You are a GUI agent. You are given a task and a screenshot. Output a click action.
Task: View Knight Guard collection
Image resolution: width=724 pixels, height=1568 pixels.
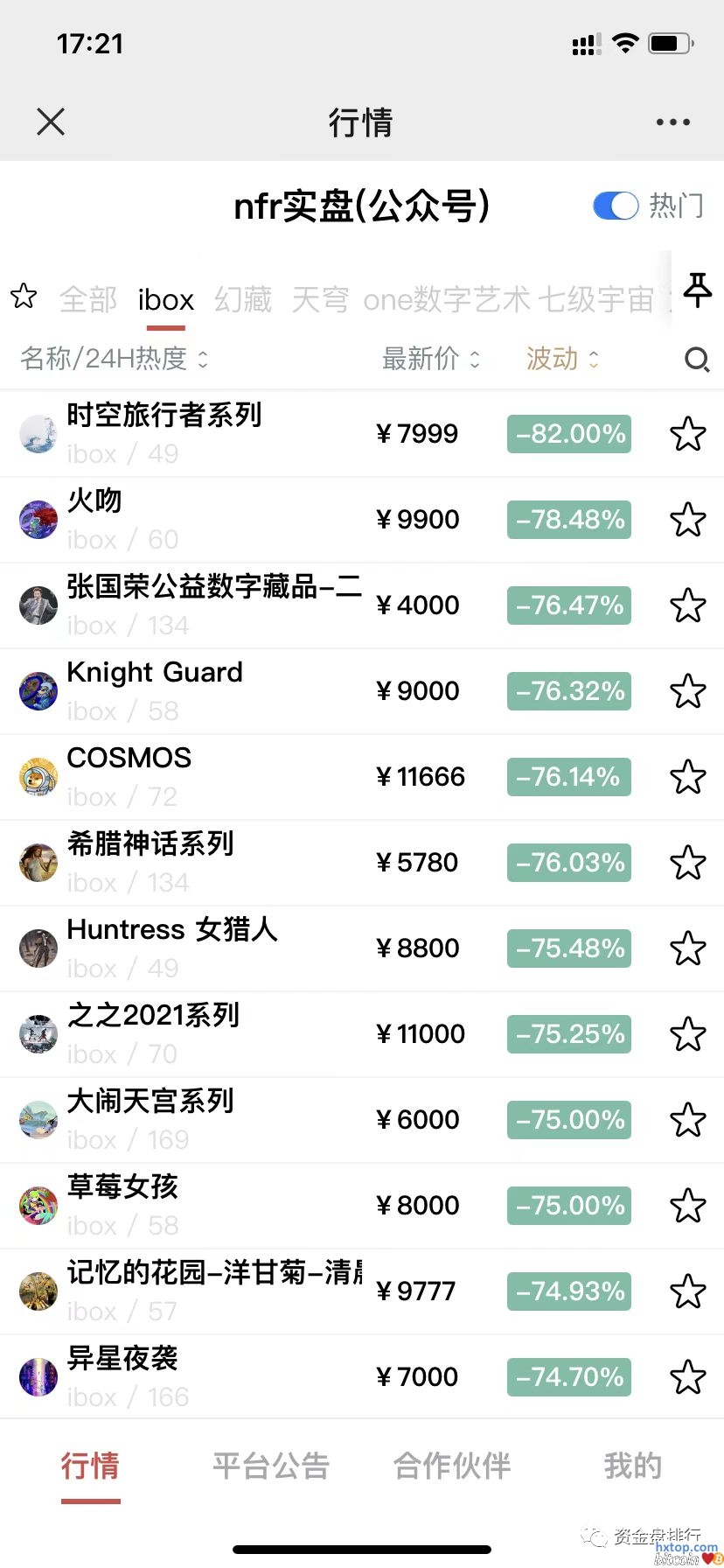155,673
